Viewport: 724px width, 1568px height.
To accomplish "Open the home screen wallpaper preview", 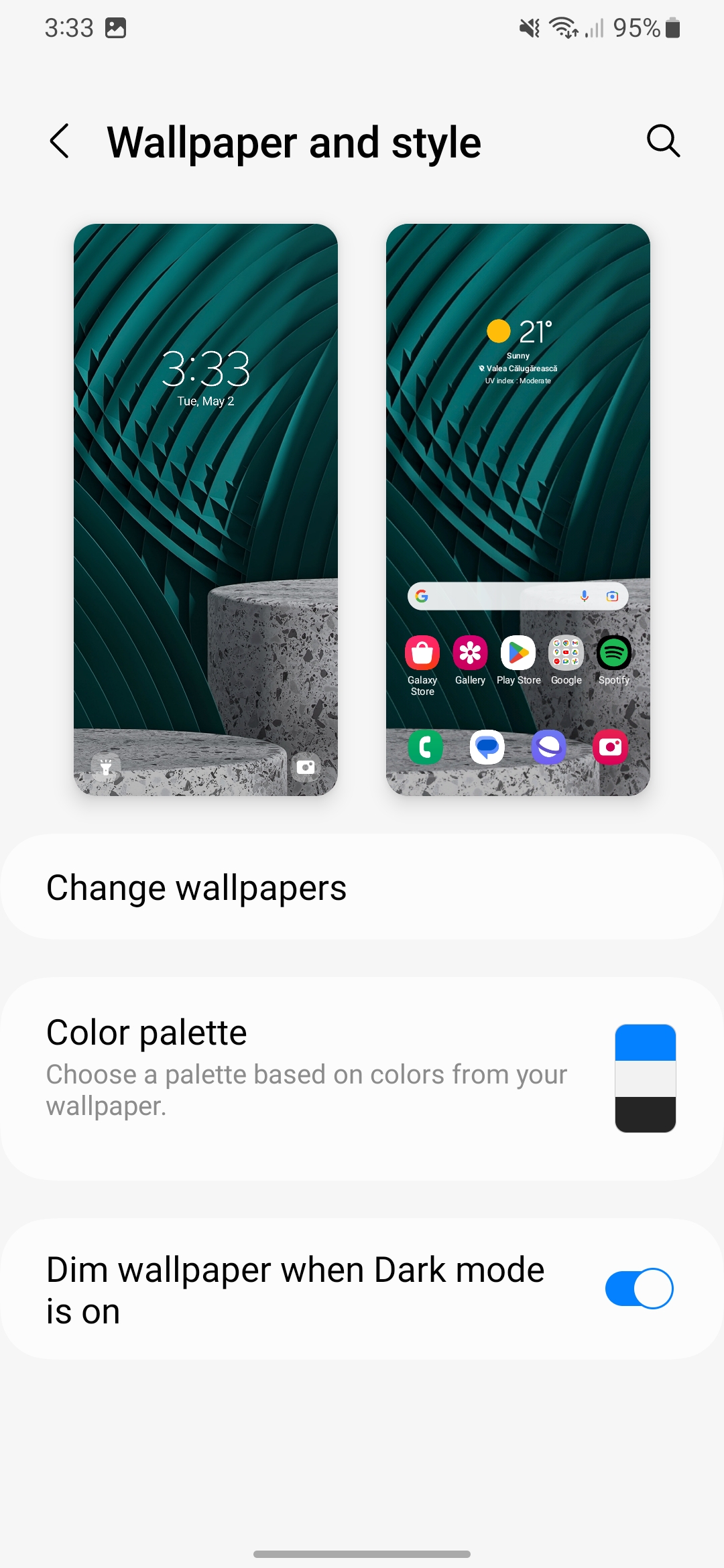I will tap(518, 510).
